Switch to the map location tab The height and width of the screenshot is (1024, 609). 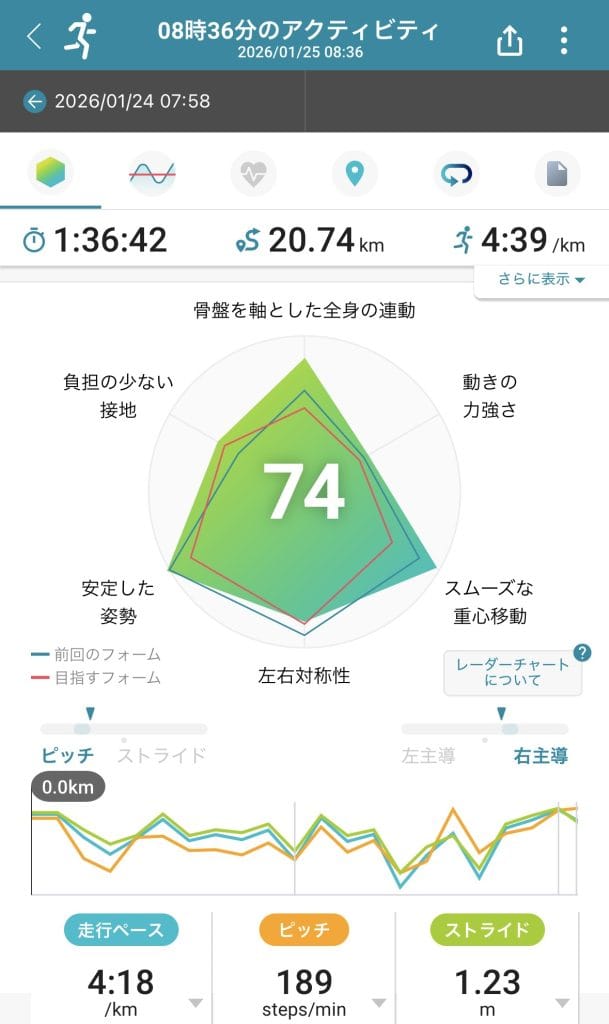(354, 175)
